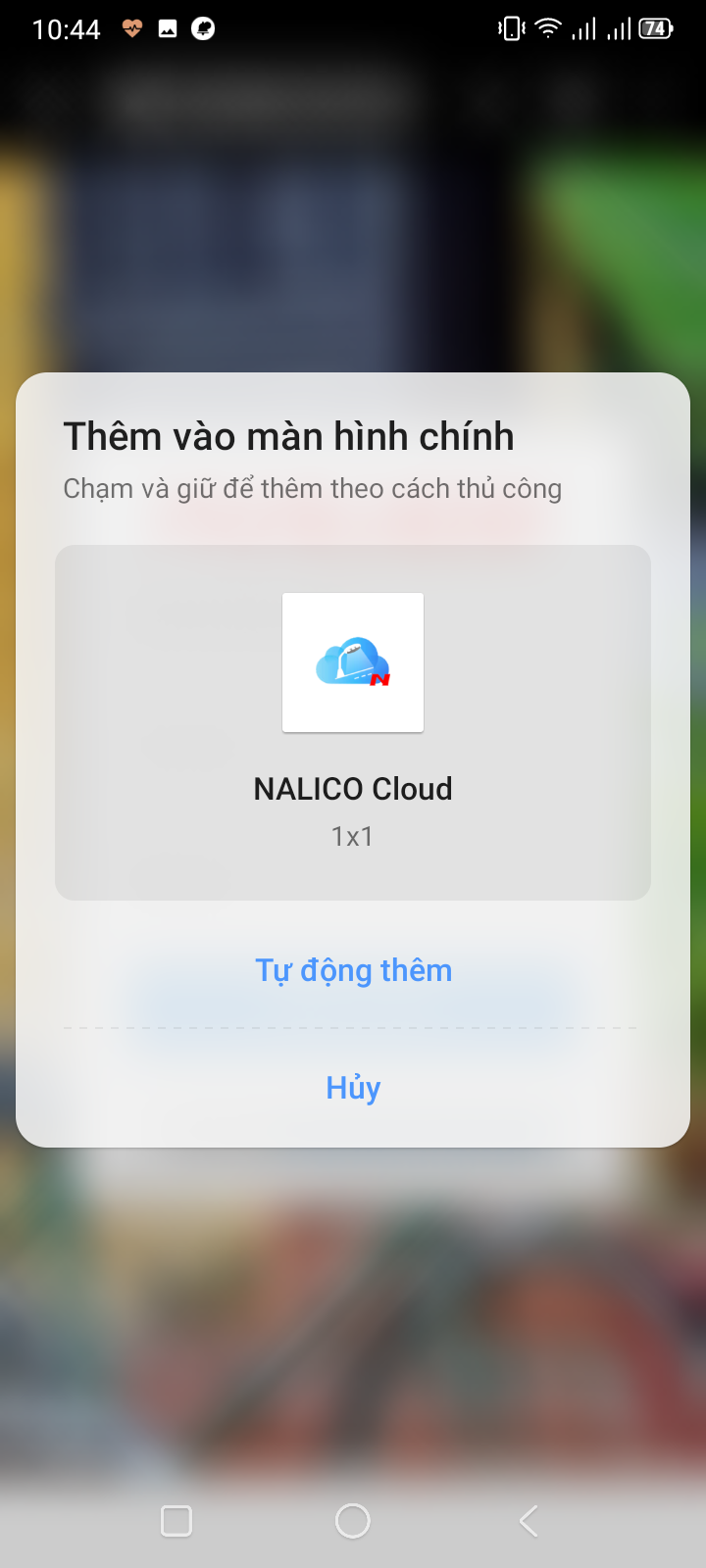This screenshot has width=706, height=1568.
Task: Go back using the system back button
Action: tap(529, 1521)
